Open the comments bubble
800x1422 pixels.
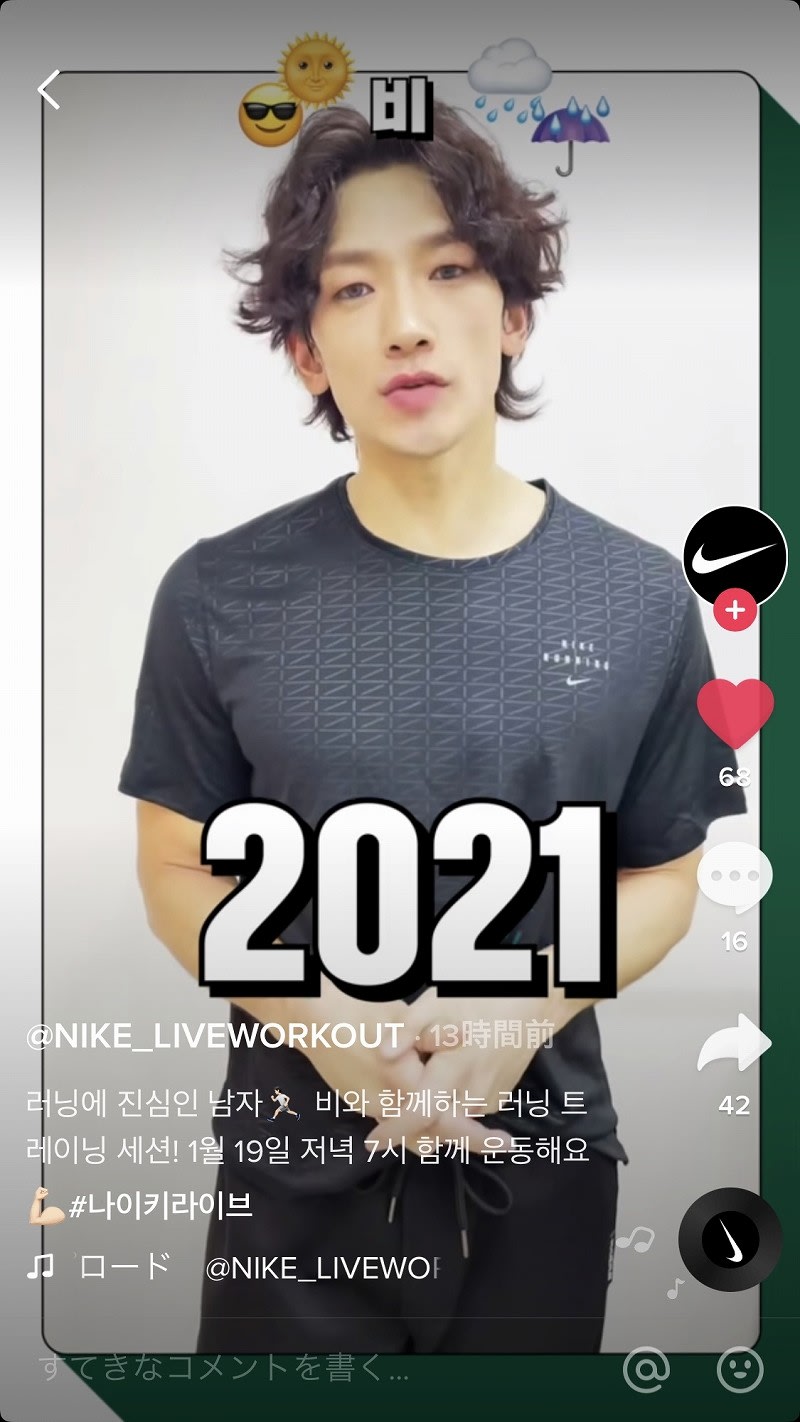pos(735,878)
